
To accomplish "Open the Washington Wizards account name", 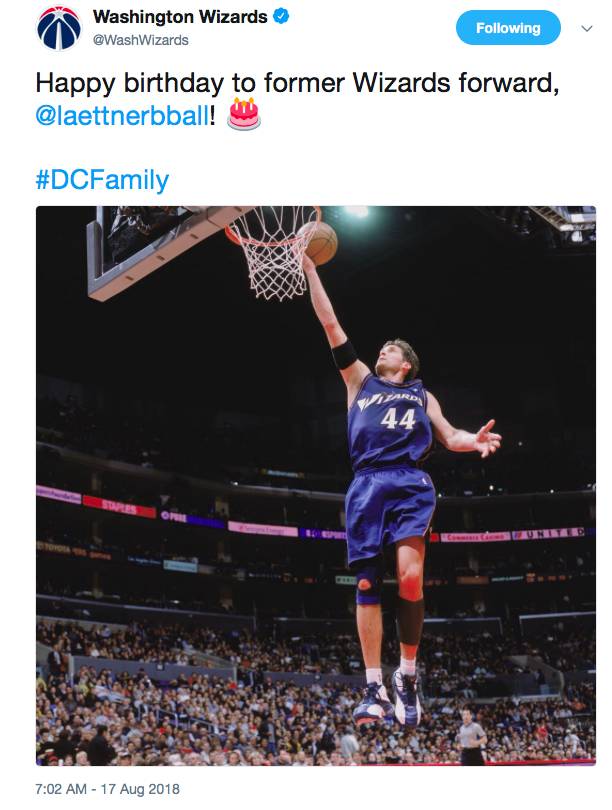I will (x=180, y=17).
